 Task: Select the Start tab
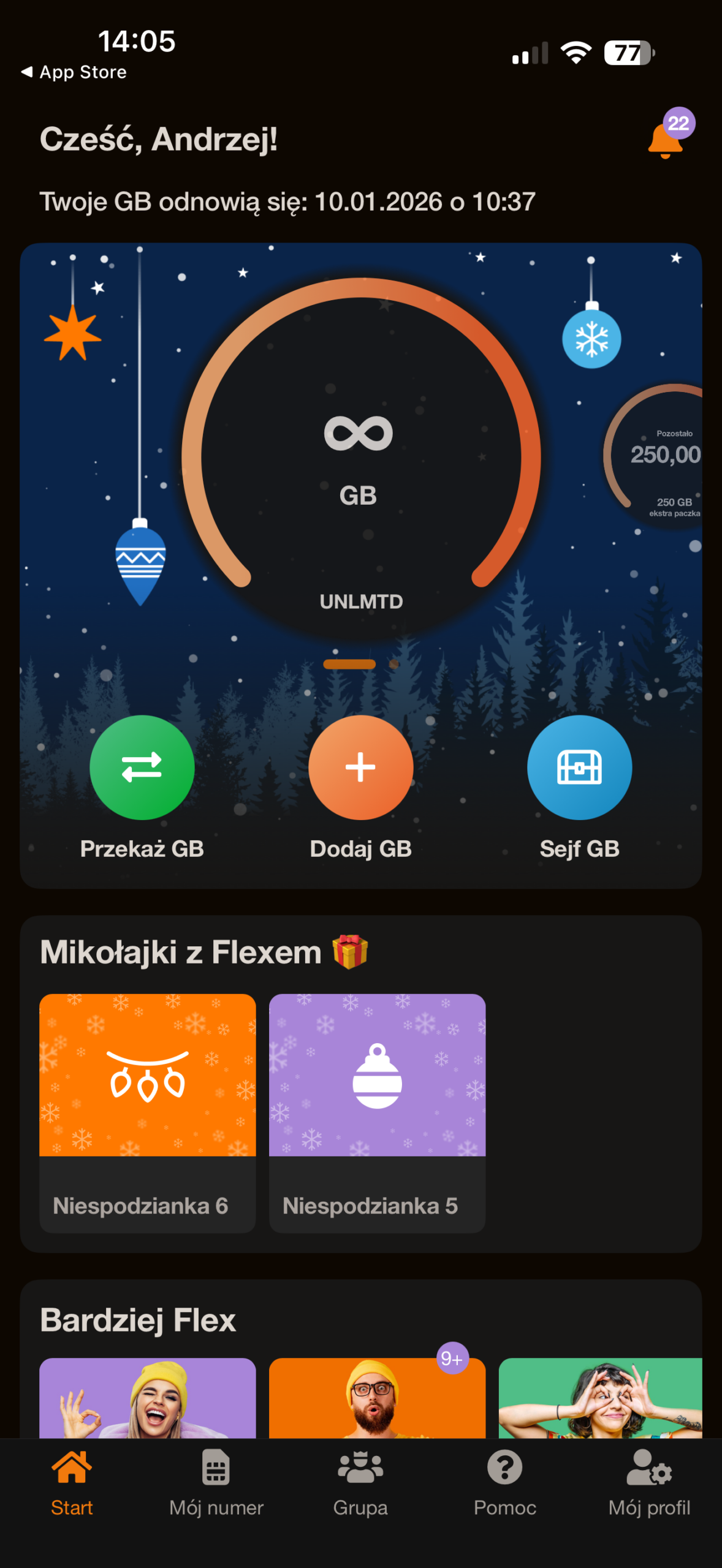pyautogui.click(x=72, y=1482)
